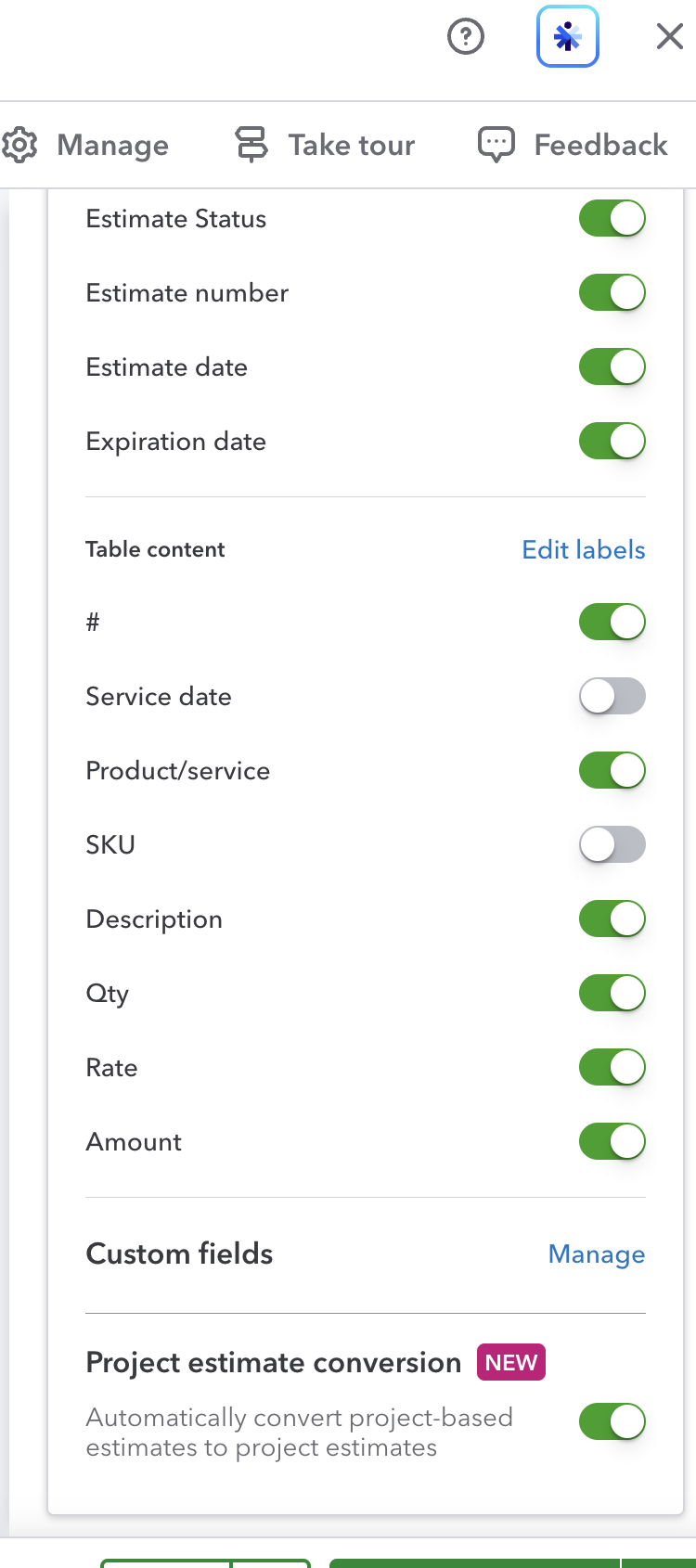
Task: Disable the Product/service toggle
Action: pos(612,770)
